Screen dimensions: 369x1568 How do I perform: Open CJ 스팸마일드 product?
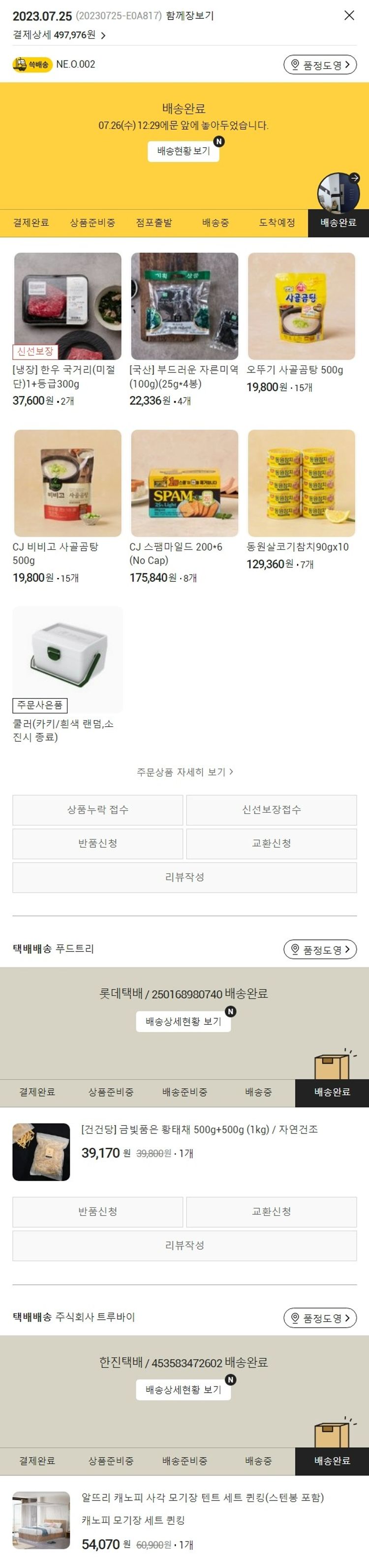[x=184, y=483]
